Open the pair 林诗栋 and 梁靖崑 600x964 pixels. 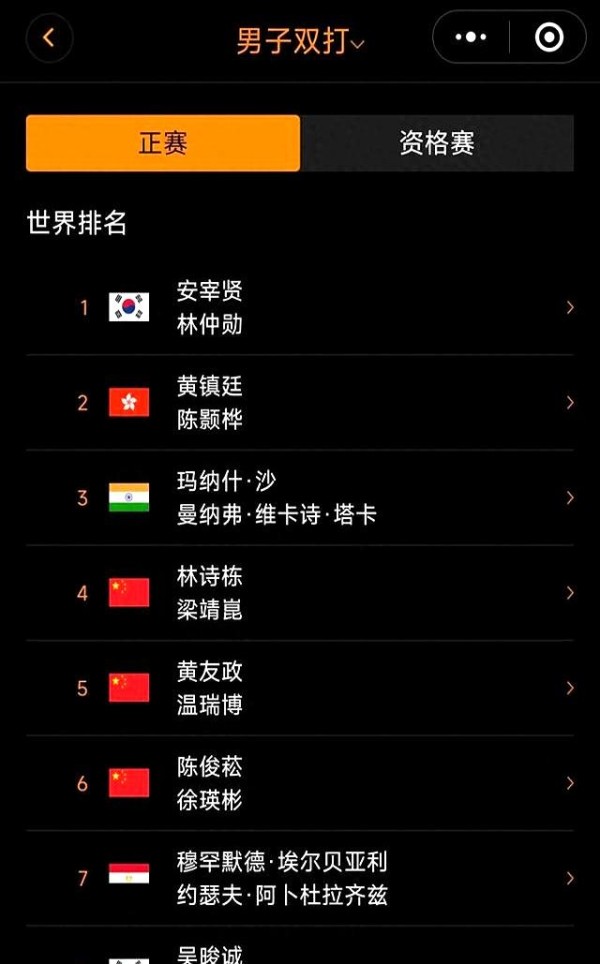click(x=300, y=593)
